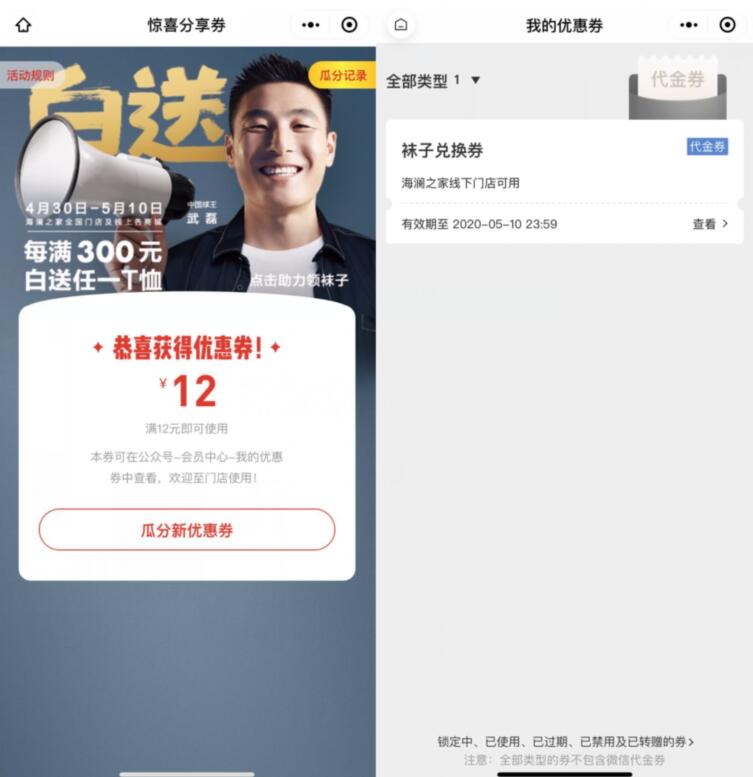View locked, used and expired coupons
This screenshot has height=777, width=753.
[565, 742]
